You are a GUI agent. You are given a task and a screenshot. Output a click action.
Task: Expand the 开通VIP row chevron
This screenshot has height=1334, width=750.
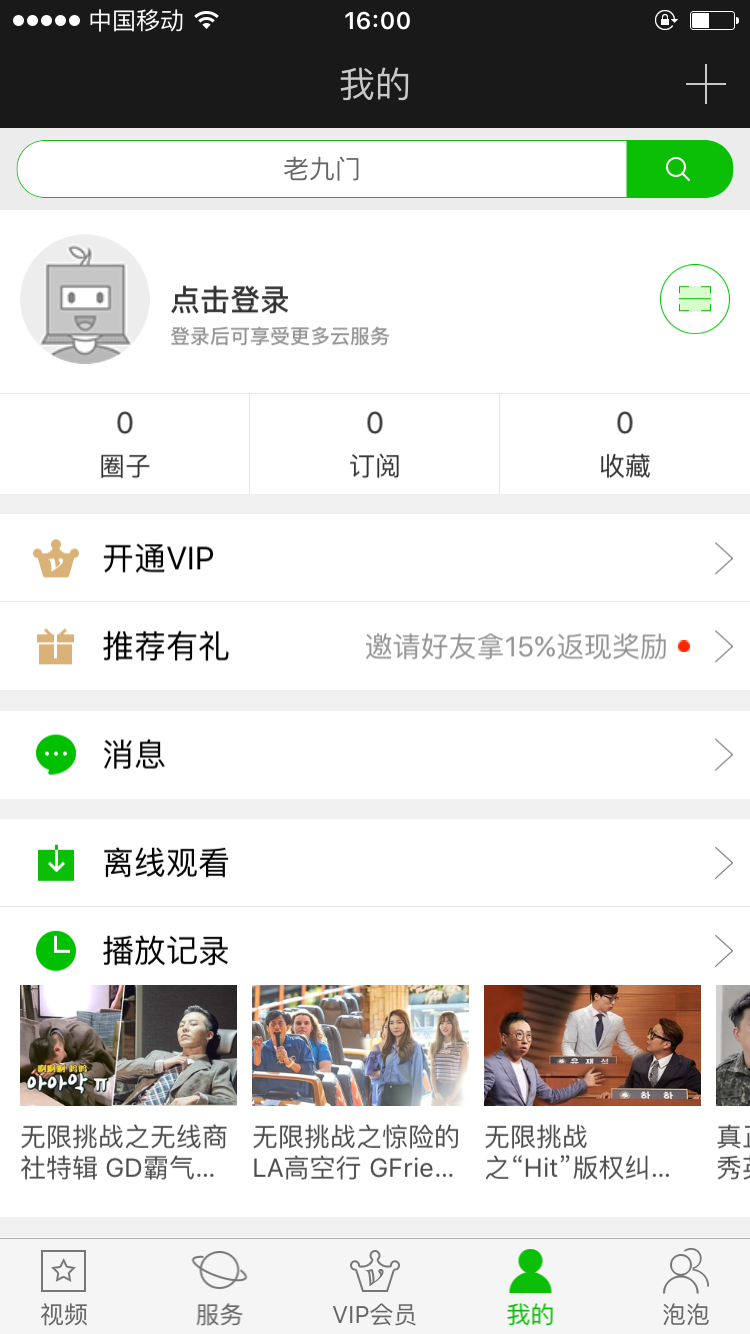723,558
